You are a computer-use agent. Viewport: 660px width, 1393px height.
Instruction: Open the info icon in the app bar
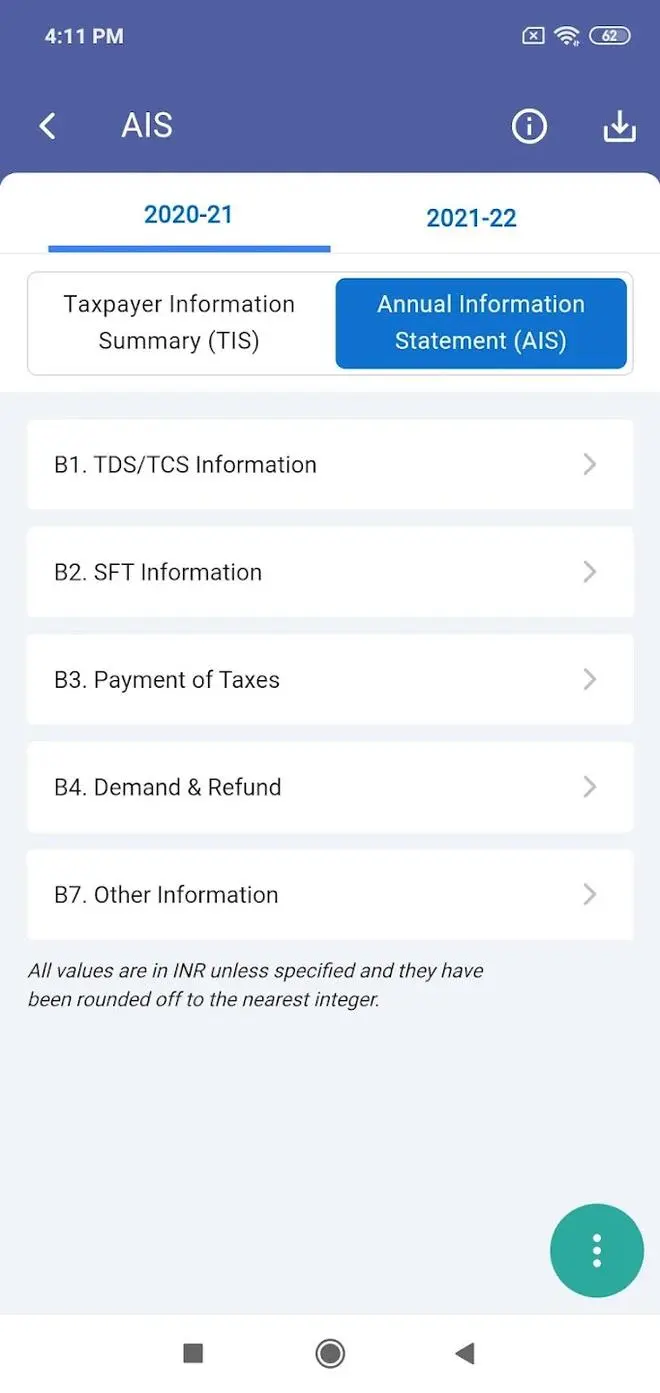pos(529,126)
